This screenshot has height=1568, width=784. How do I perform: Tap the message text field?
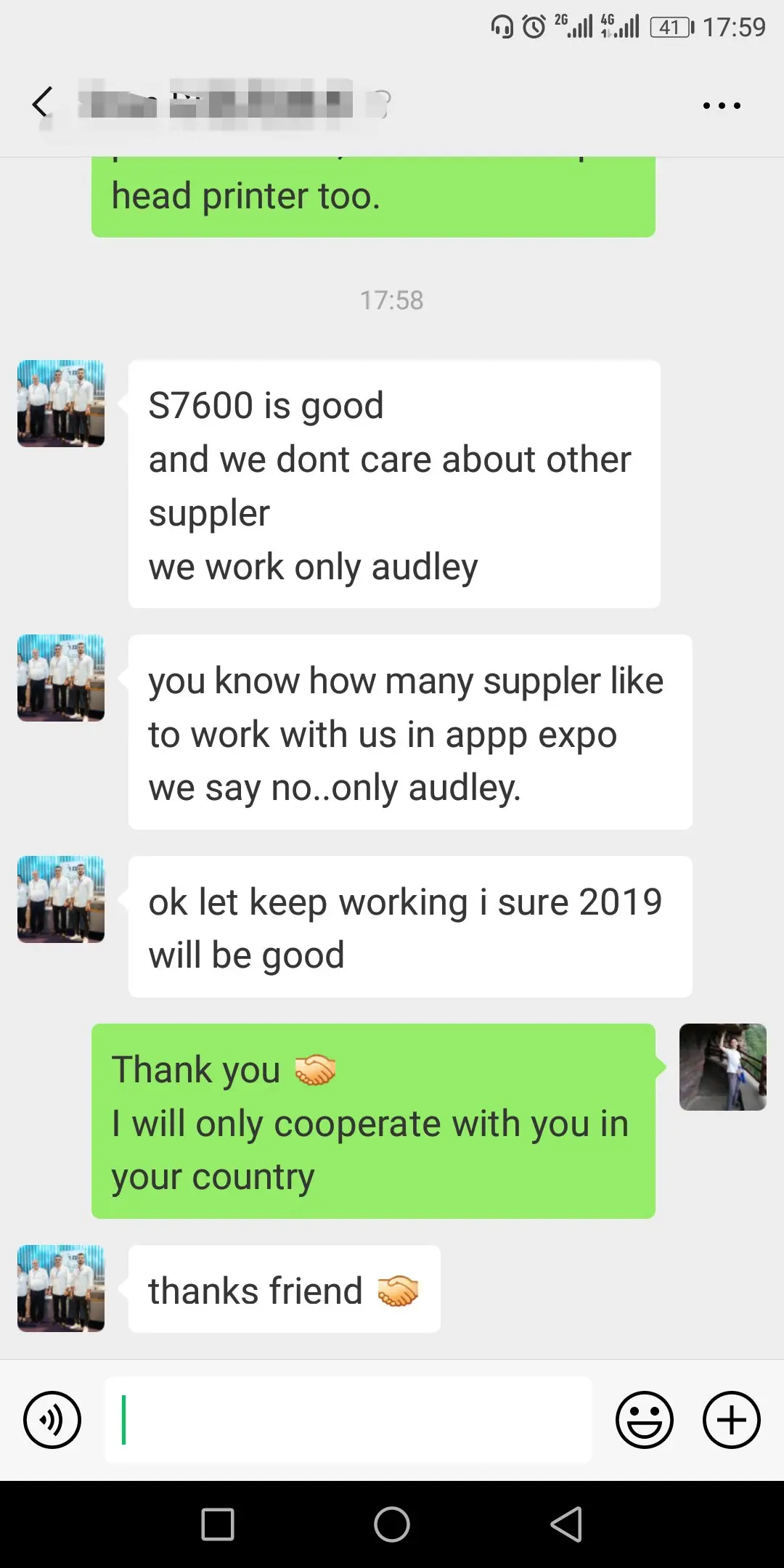[x=348, y=1420]
